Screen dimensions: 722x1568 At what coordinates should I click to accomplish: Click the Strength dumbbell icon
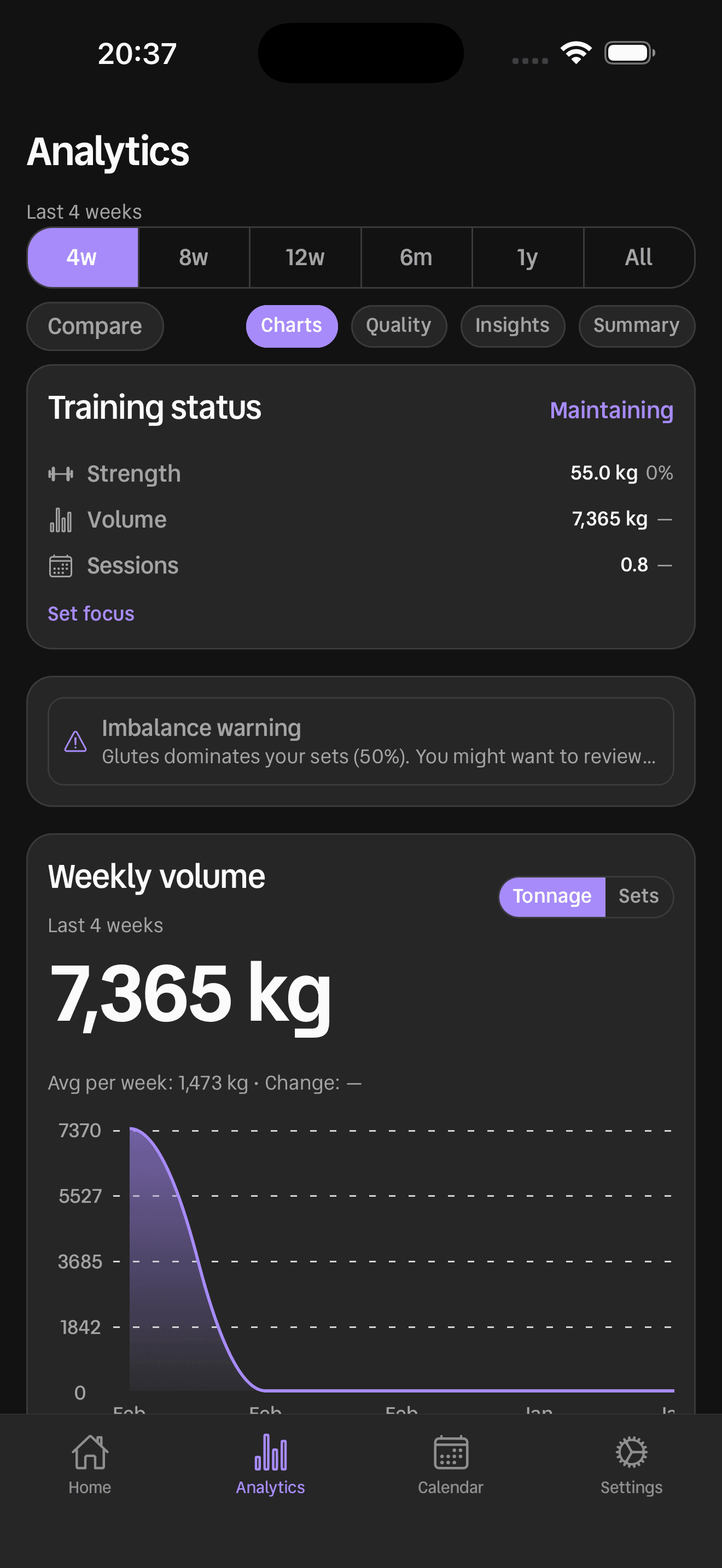pyautogui.click(x=60, y=473)
